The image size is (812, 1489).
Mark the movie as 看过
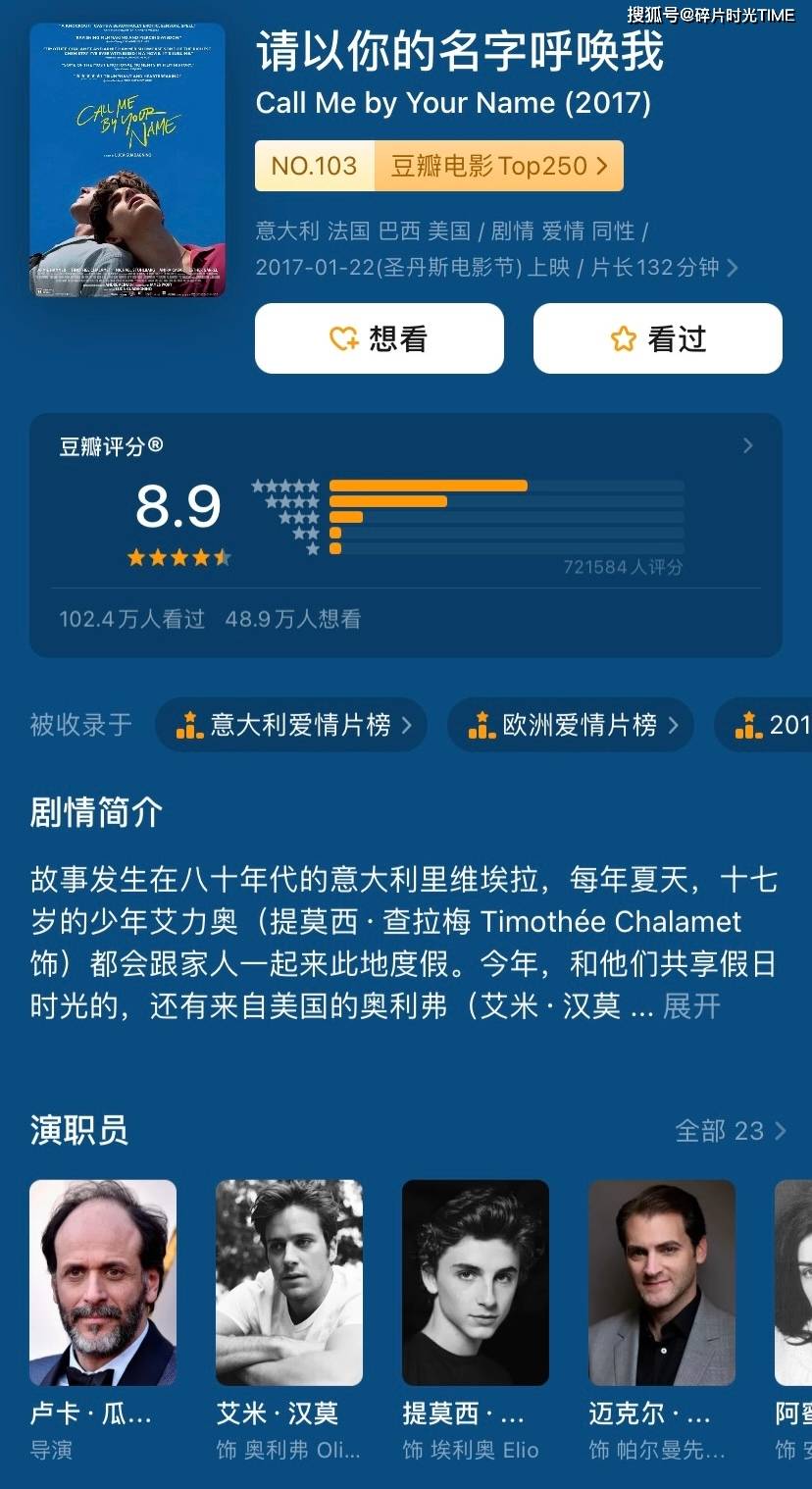657,338
